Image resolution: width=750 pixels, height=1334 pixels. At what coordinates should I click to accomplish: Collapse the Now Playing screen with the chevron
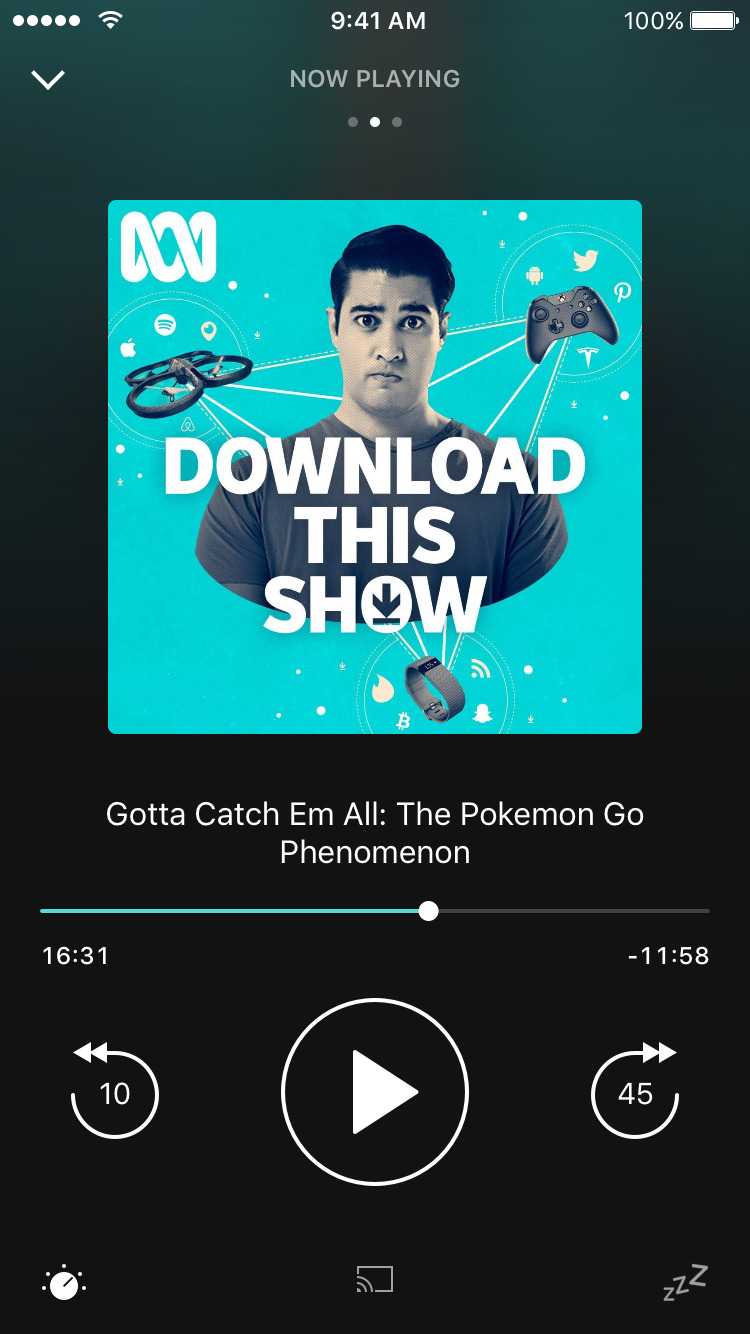[48, 79]
